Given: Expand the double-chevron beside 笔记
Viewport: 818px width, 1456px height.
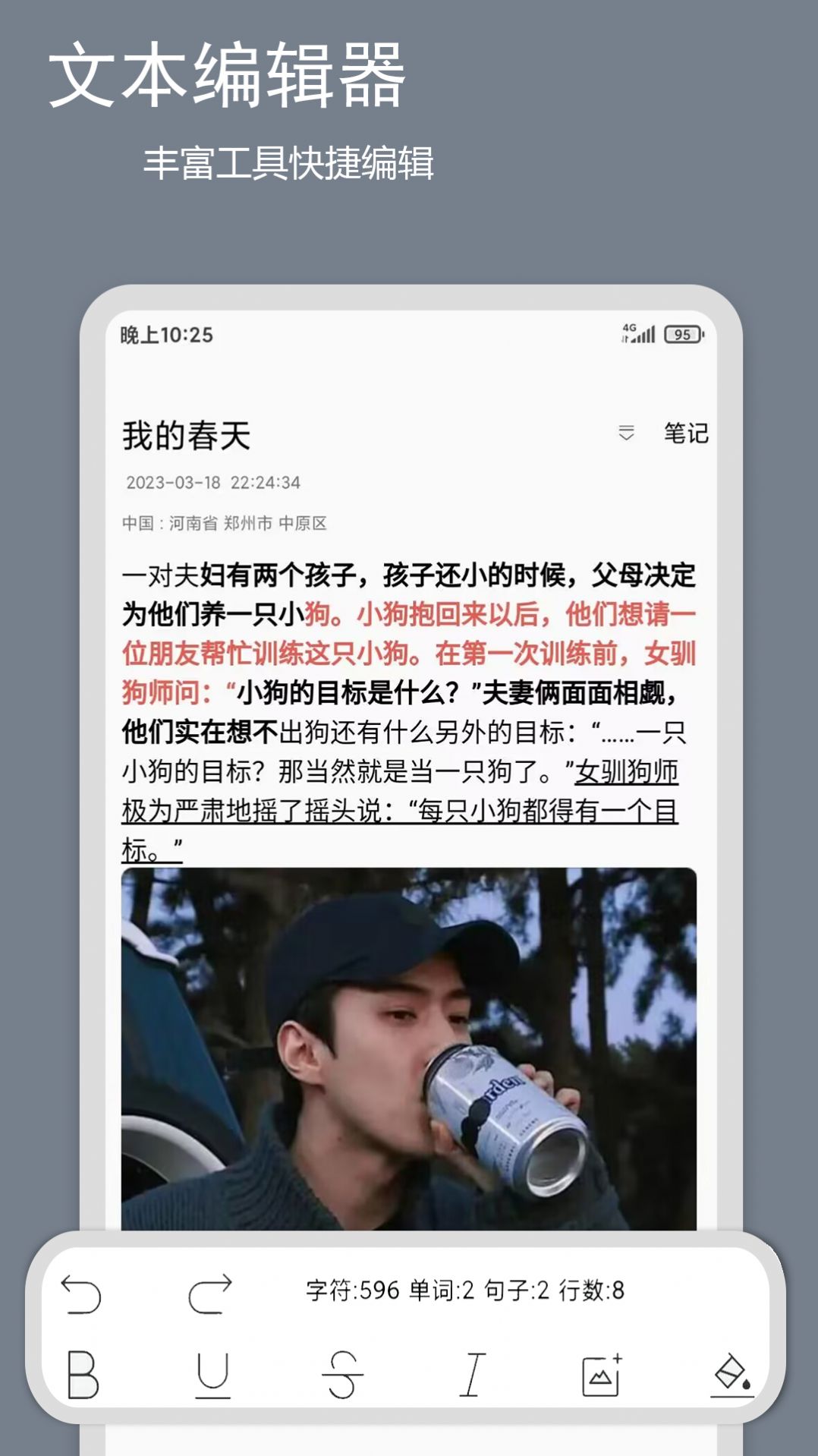Looking at the screenshot, I should (x=625, y=434).
